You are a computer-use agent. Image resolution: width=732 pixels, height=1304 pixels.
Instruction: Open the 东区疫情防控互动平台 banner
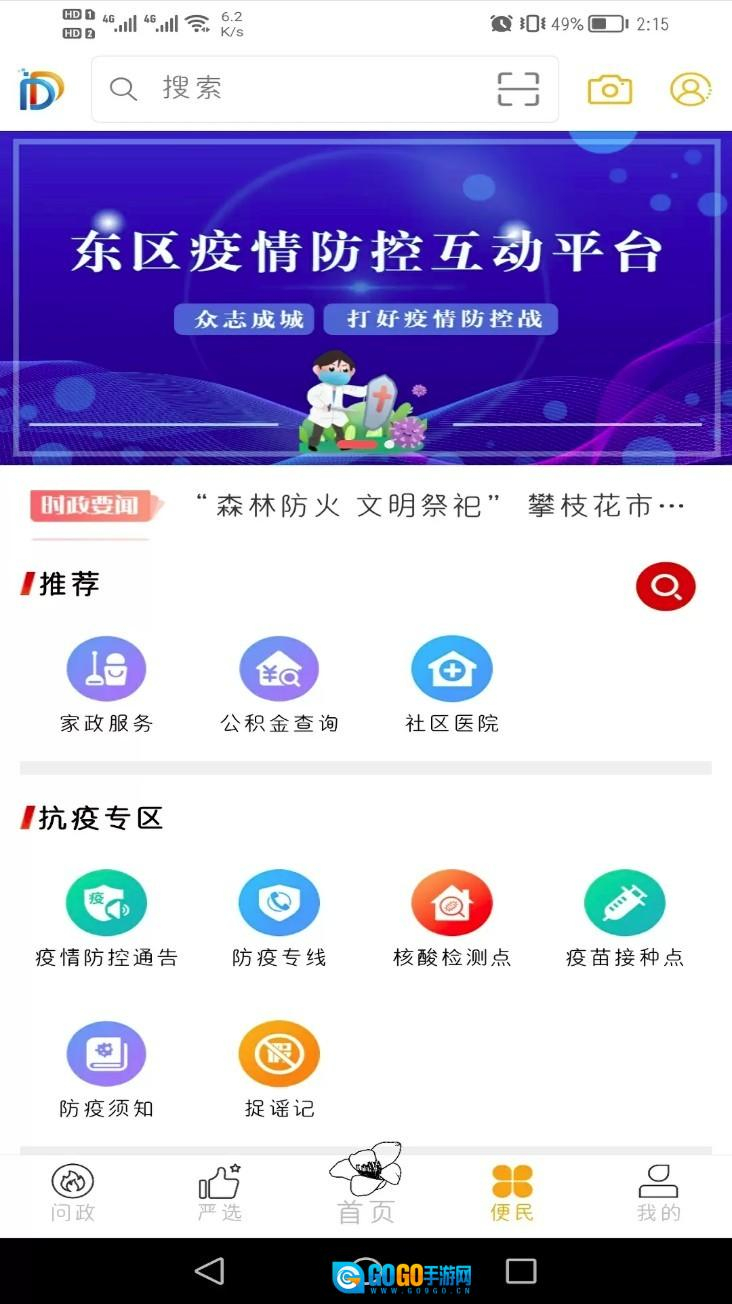tap(366, 298)
